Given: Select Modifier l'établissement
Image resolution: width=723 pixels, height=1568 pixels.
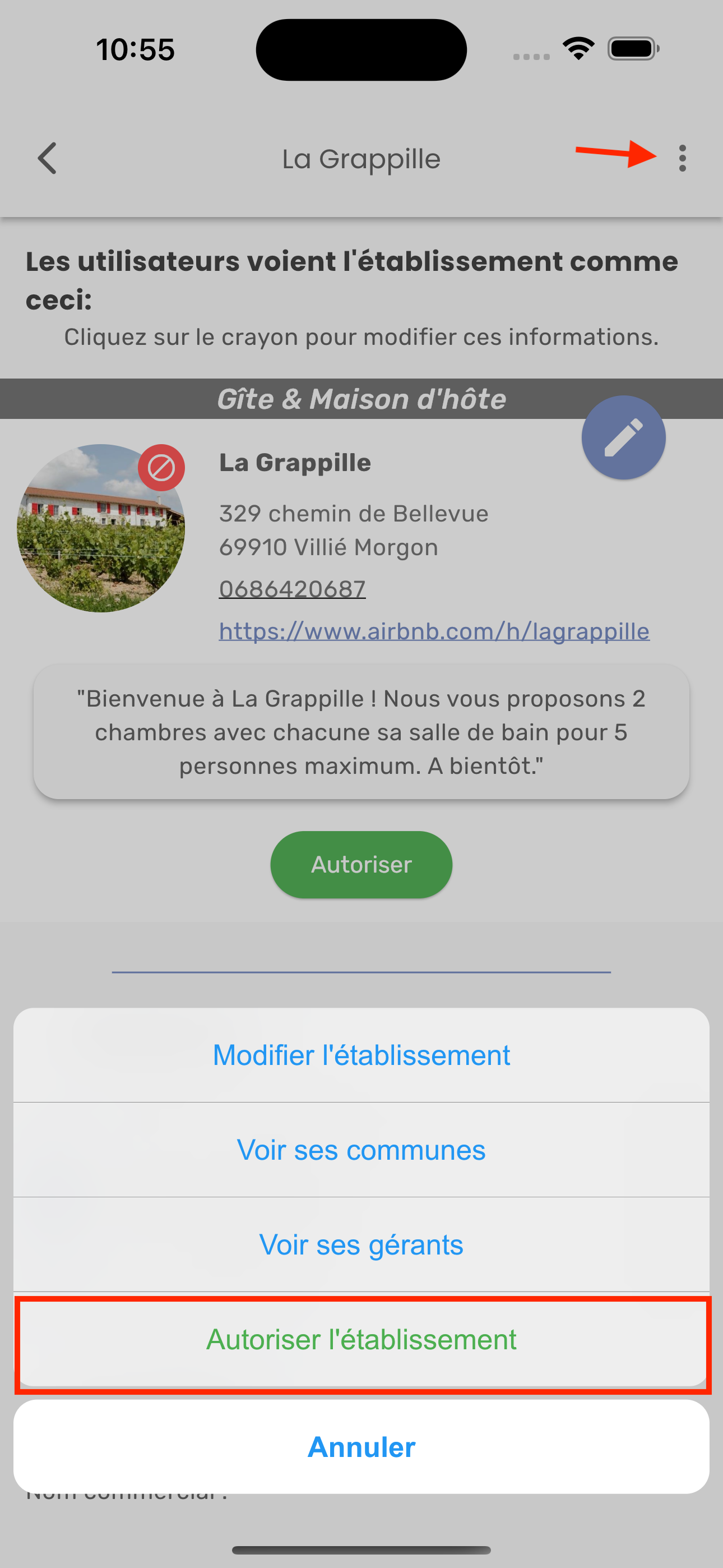Looking at the screenshot, I should tap(361, 1055).
